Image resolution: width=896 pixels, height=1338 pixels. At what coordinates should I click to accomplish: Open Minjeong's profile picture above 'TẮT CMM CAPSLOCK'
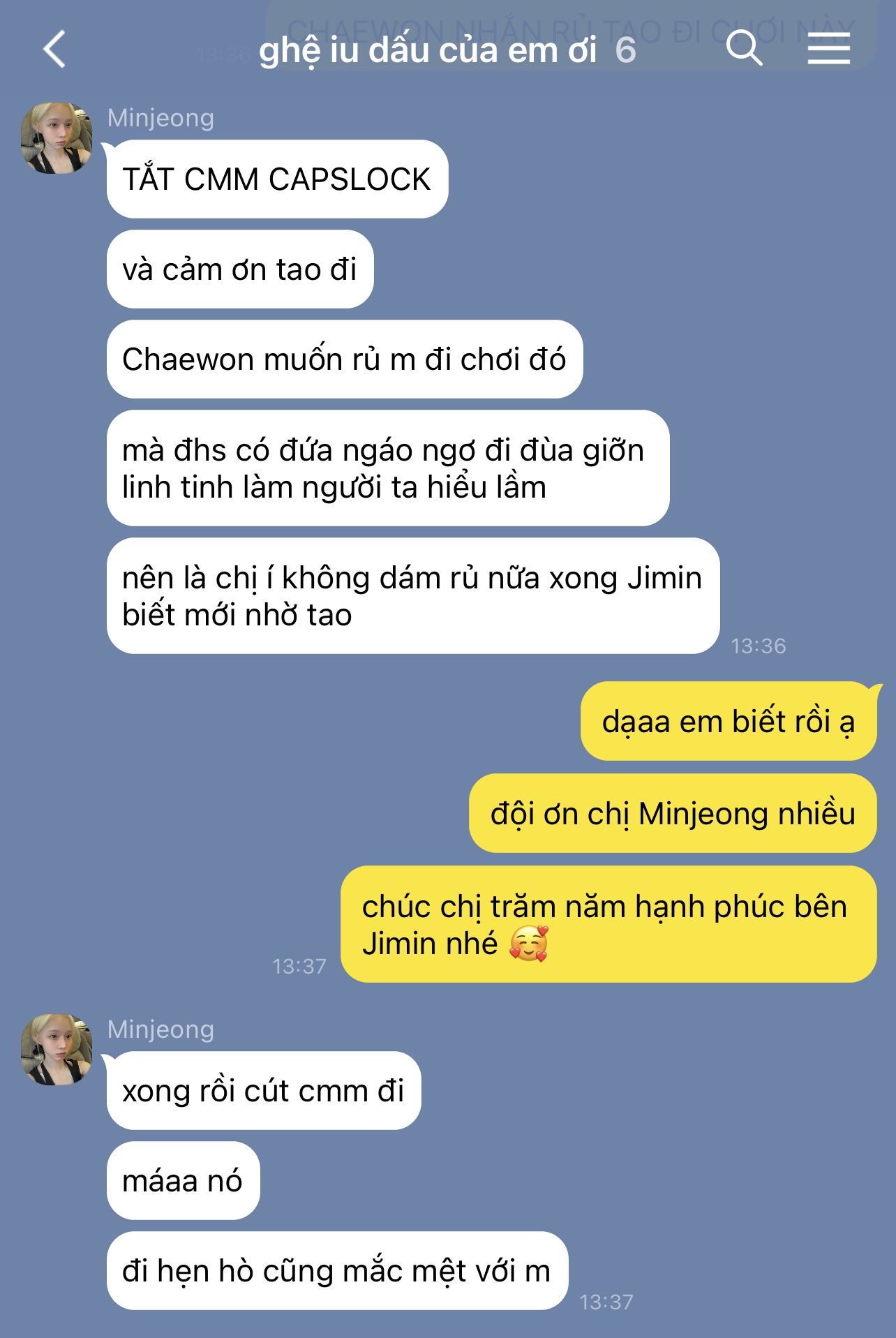(x=57, y=138)
